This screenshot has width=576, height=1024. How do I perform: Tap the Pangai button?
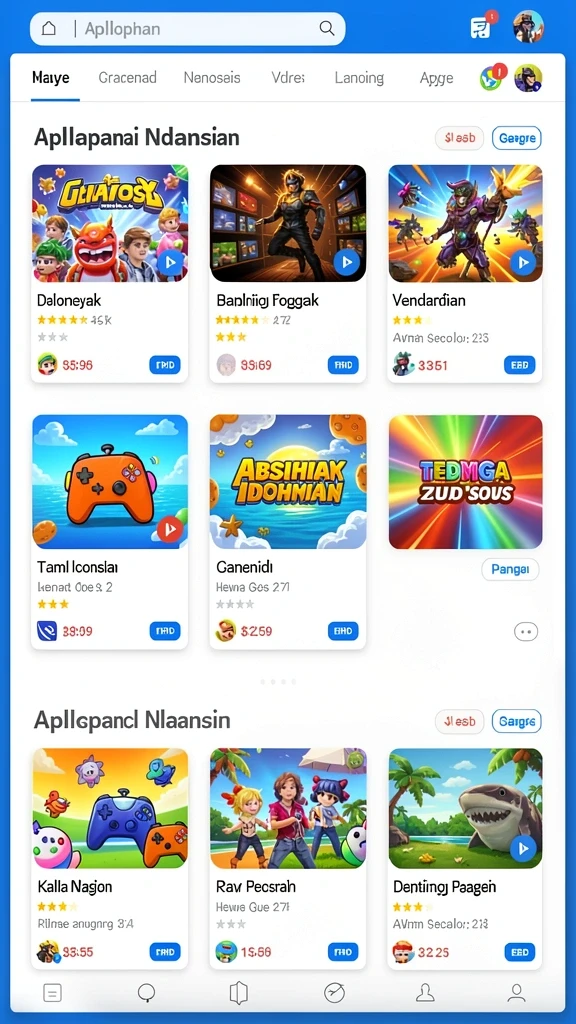(510, 569)
